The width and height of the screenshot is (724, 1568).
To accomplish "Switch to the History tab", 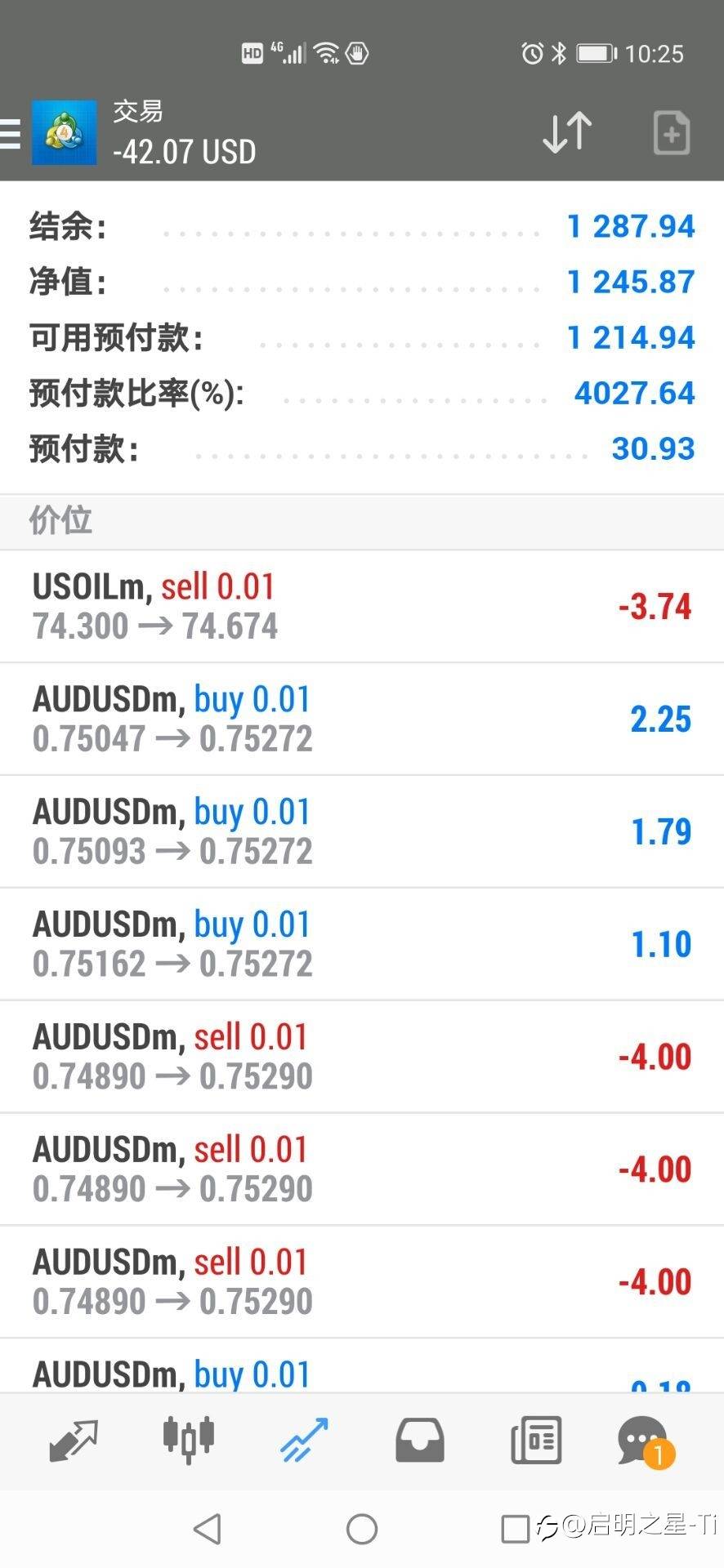I will click(x=419, y=1441).
